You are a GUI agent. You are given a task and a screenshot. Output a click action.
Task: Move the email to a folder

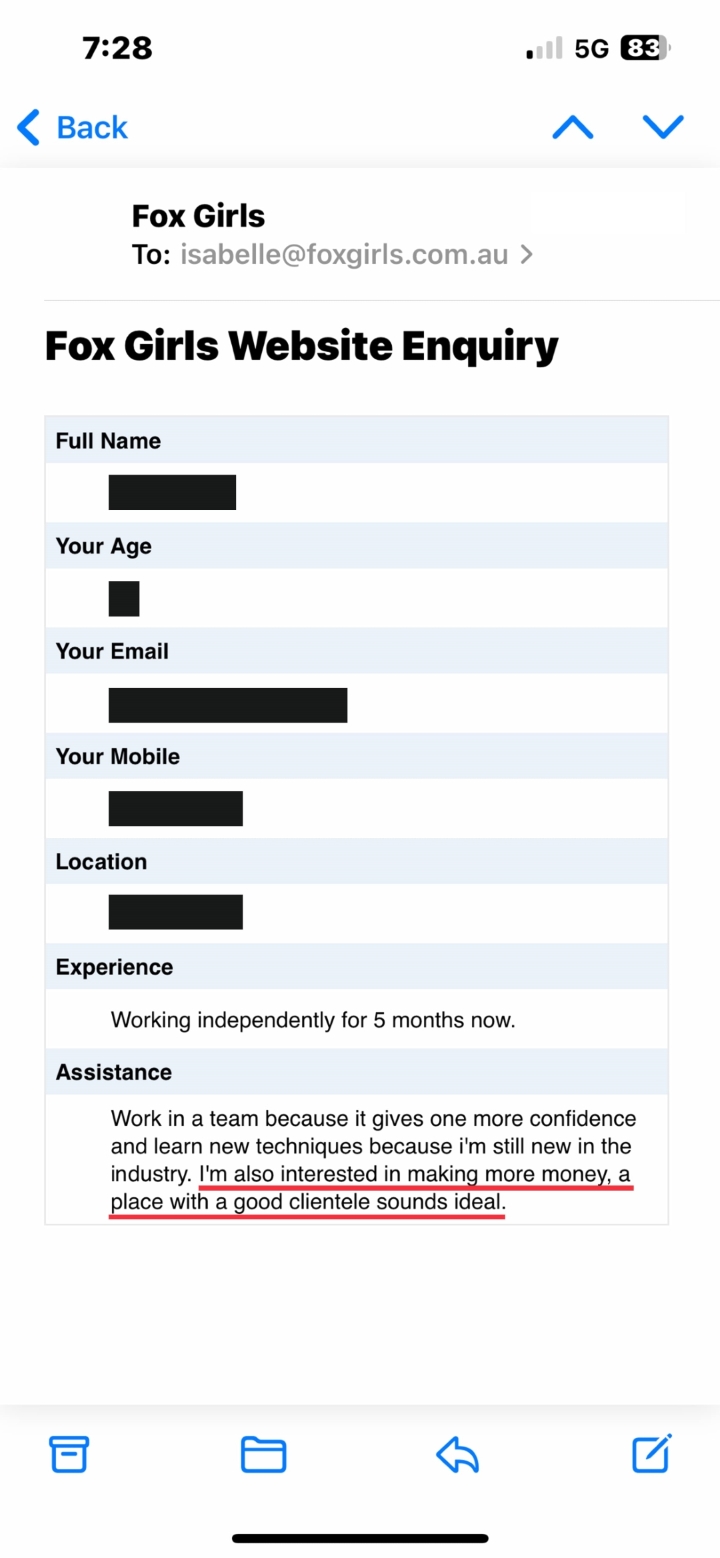point(263,1454)
